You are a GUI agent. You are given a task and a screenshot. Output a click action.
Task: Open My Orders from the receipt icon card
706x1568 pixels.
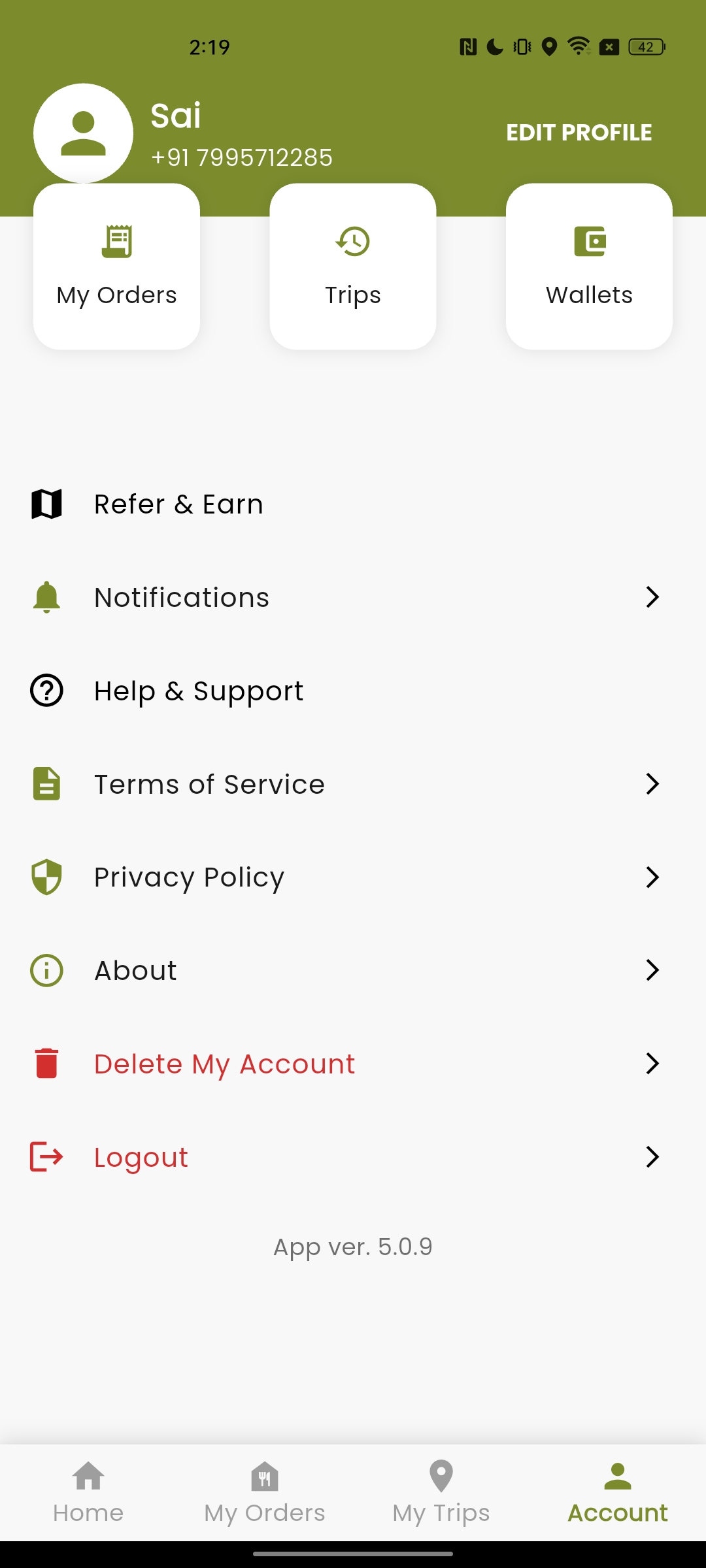[116, 240]
